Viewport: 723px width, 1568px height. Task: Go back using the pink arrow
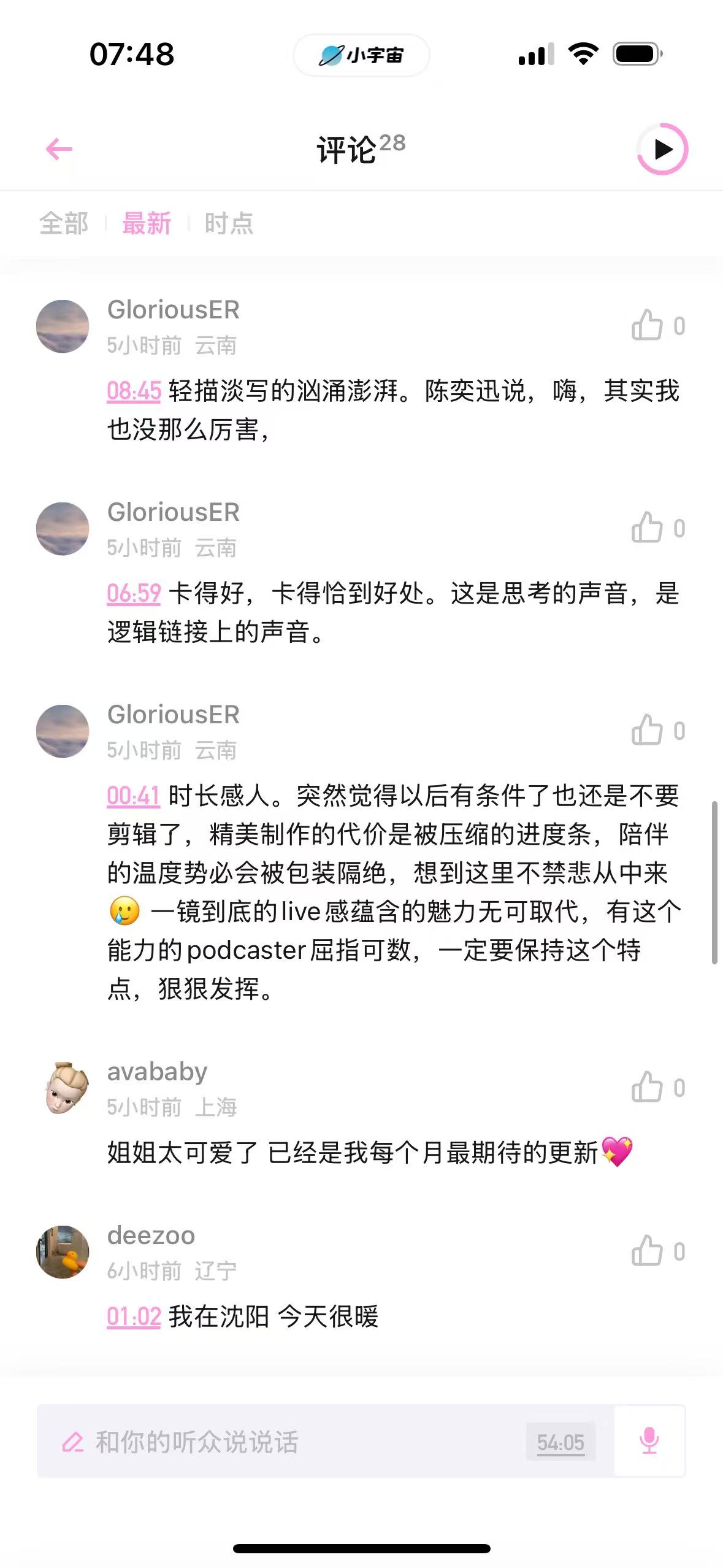pyautogui.click(x=59, y=149)
